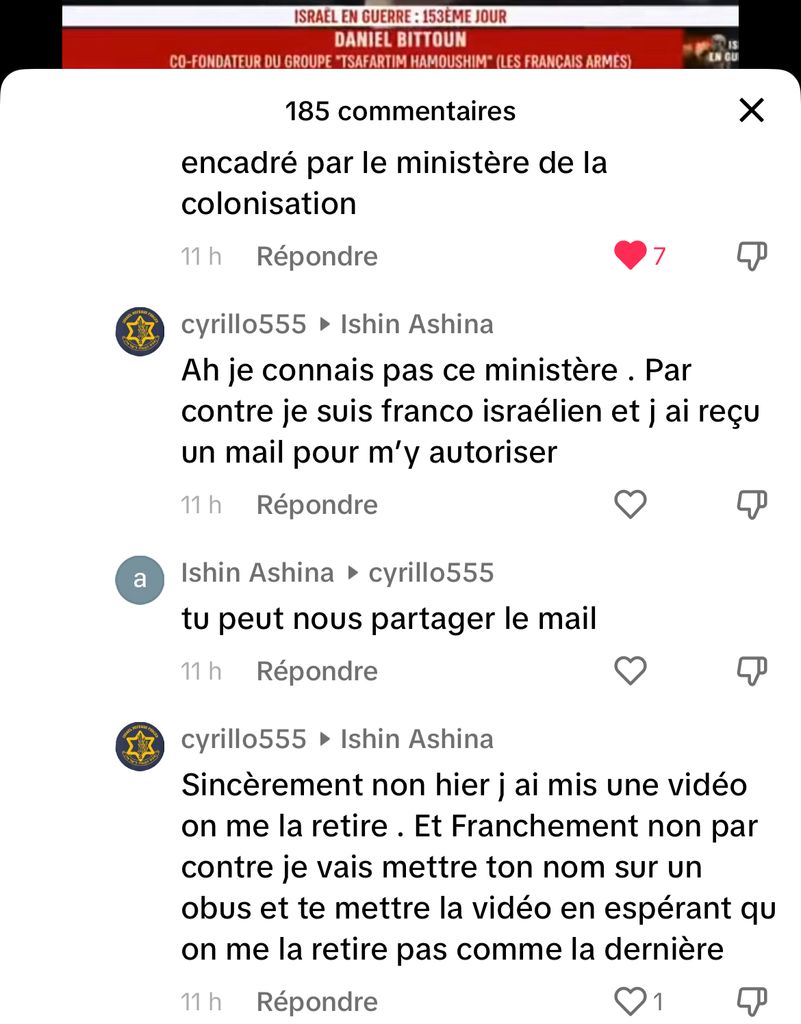The width and height of the screenshot is (801, 1024).
Task: Reply to the 'Sincèrement non hier' comment
Action: (x=317, y=1001)
